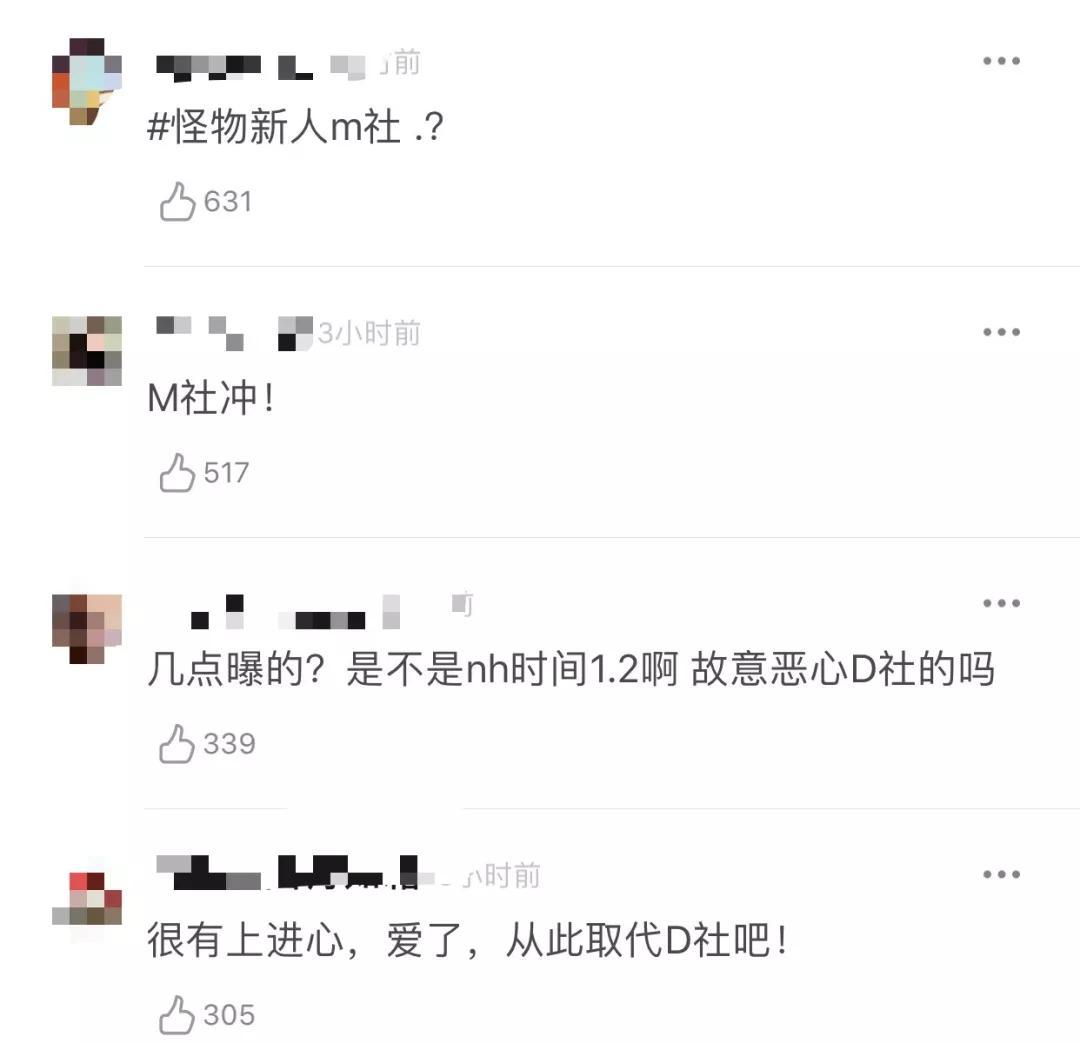Like the comment '#怪物新人m社 .?'
The image size is (1080, 1043).
(178, 202)
